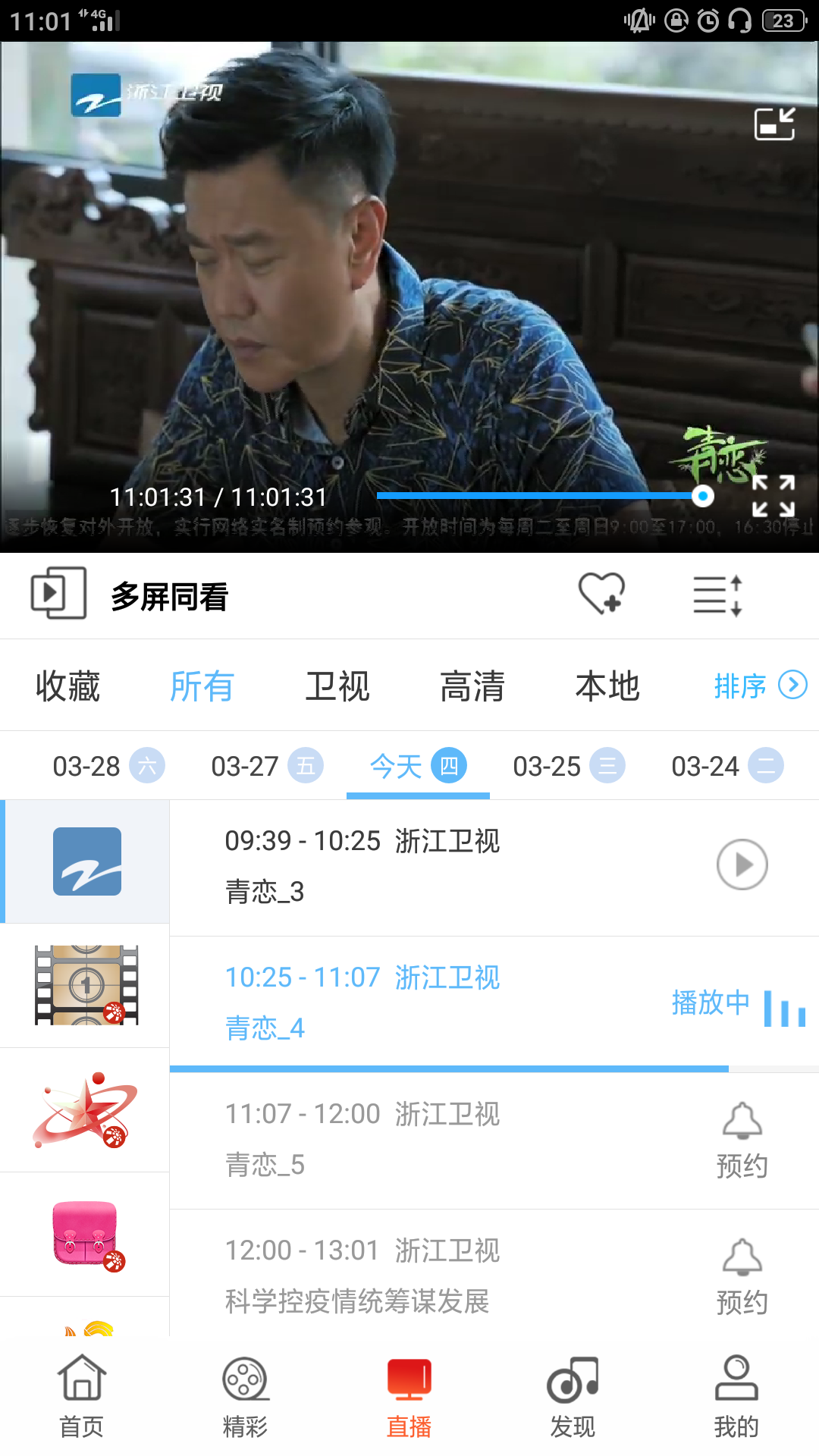819x1456 pixels.
Task: Enter fullscreen video mode
Action: coord(773,496)
